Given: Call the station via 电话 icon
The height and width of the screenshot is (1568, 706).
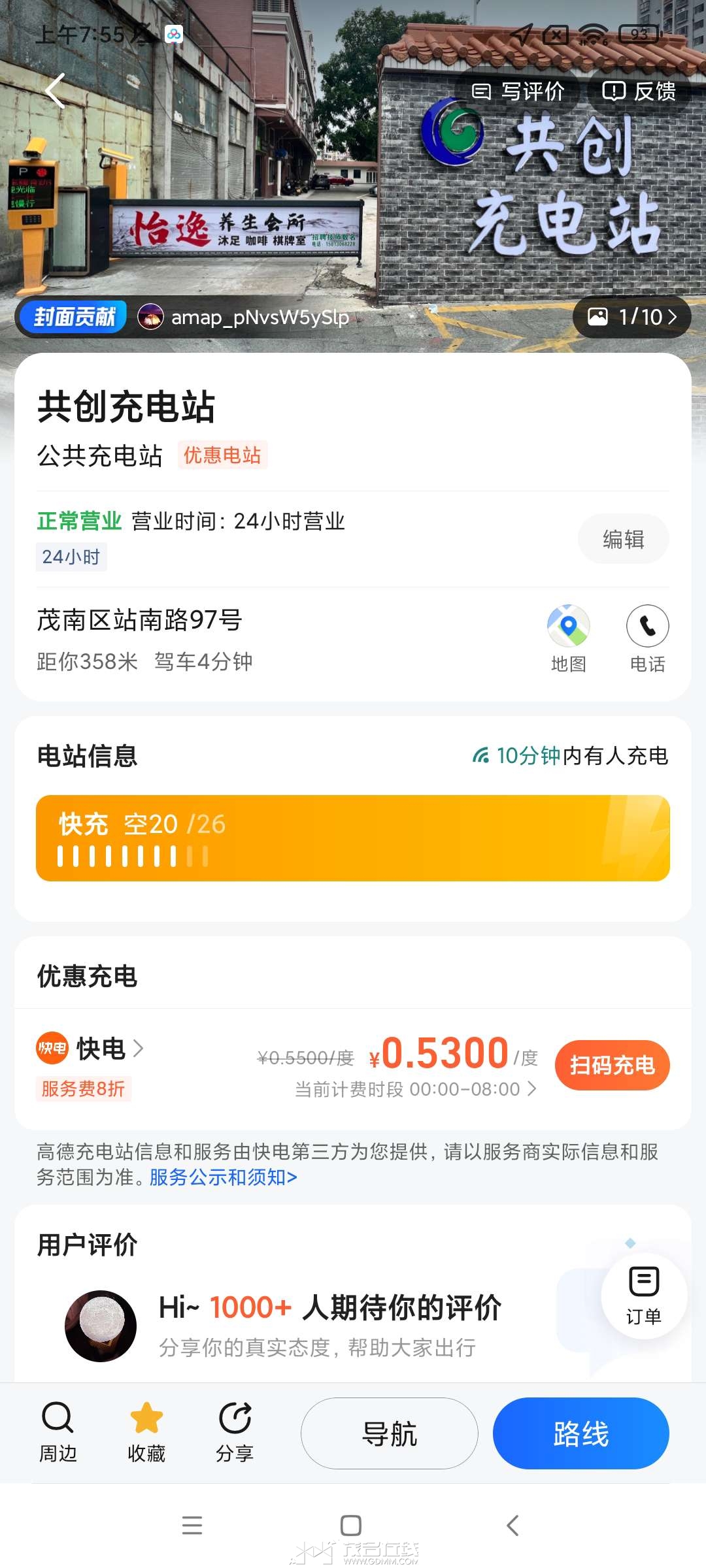Looking at the screenshot, I should [x=647, y=639].
